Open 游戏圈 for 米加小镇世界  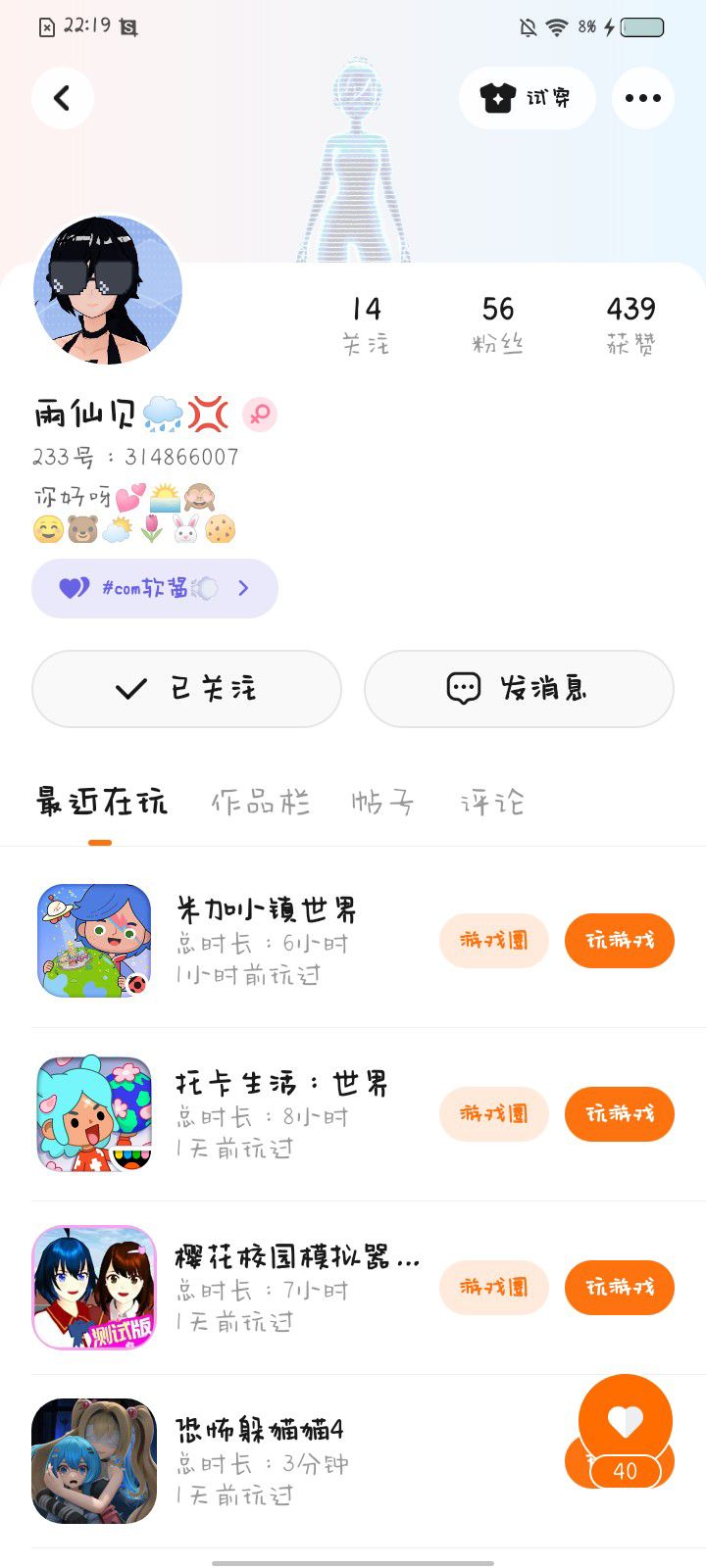point(493,941)
